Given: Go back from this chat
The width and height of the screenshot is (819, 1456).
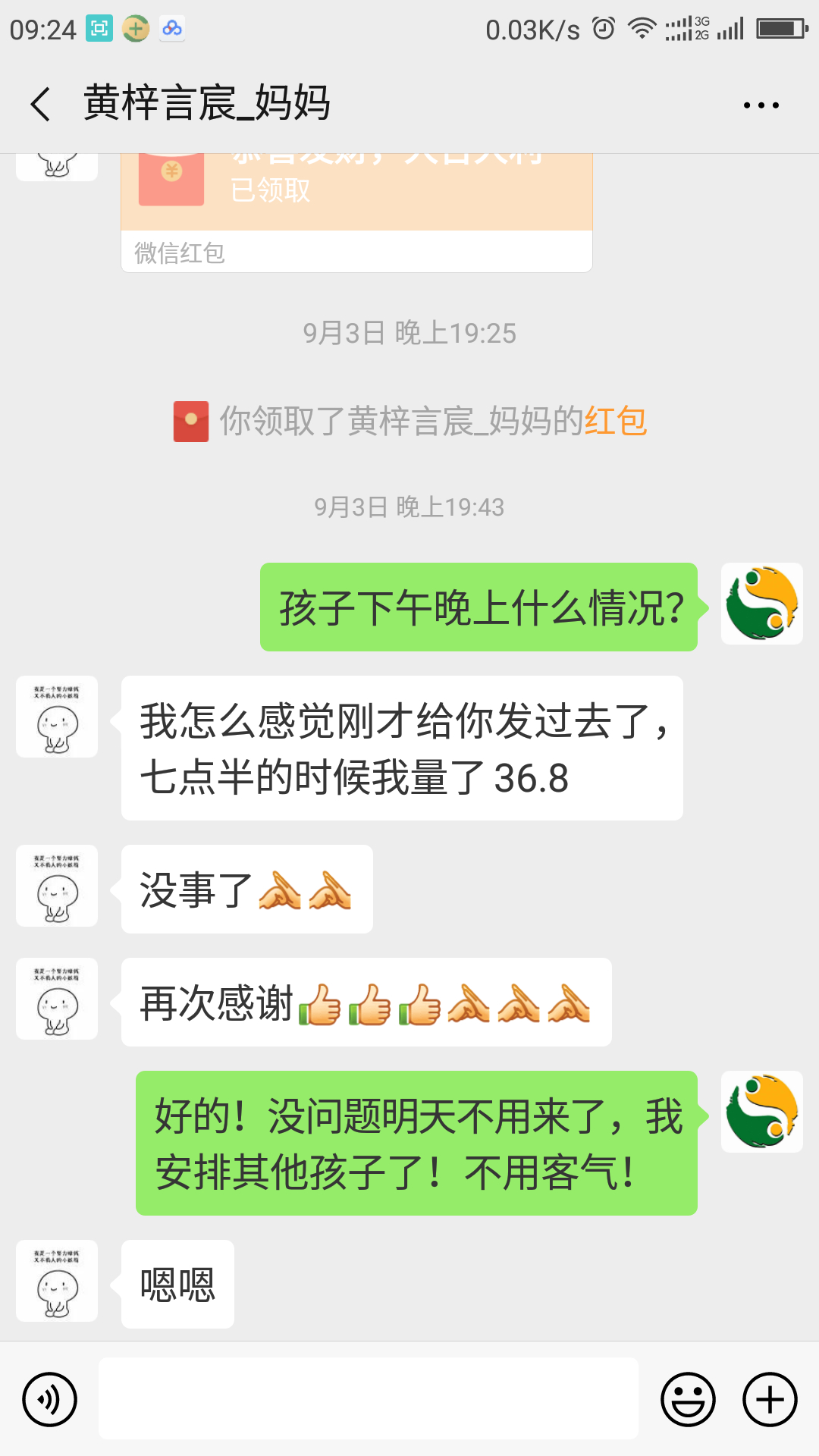Looking at the screenshot, I should click(41, 104).
